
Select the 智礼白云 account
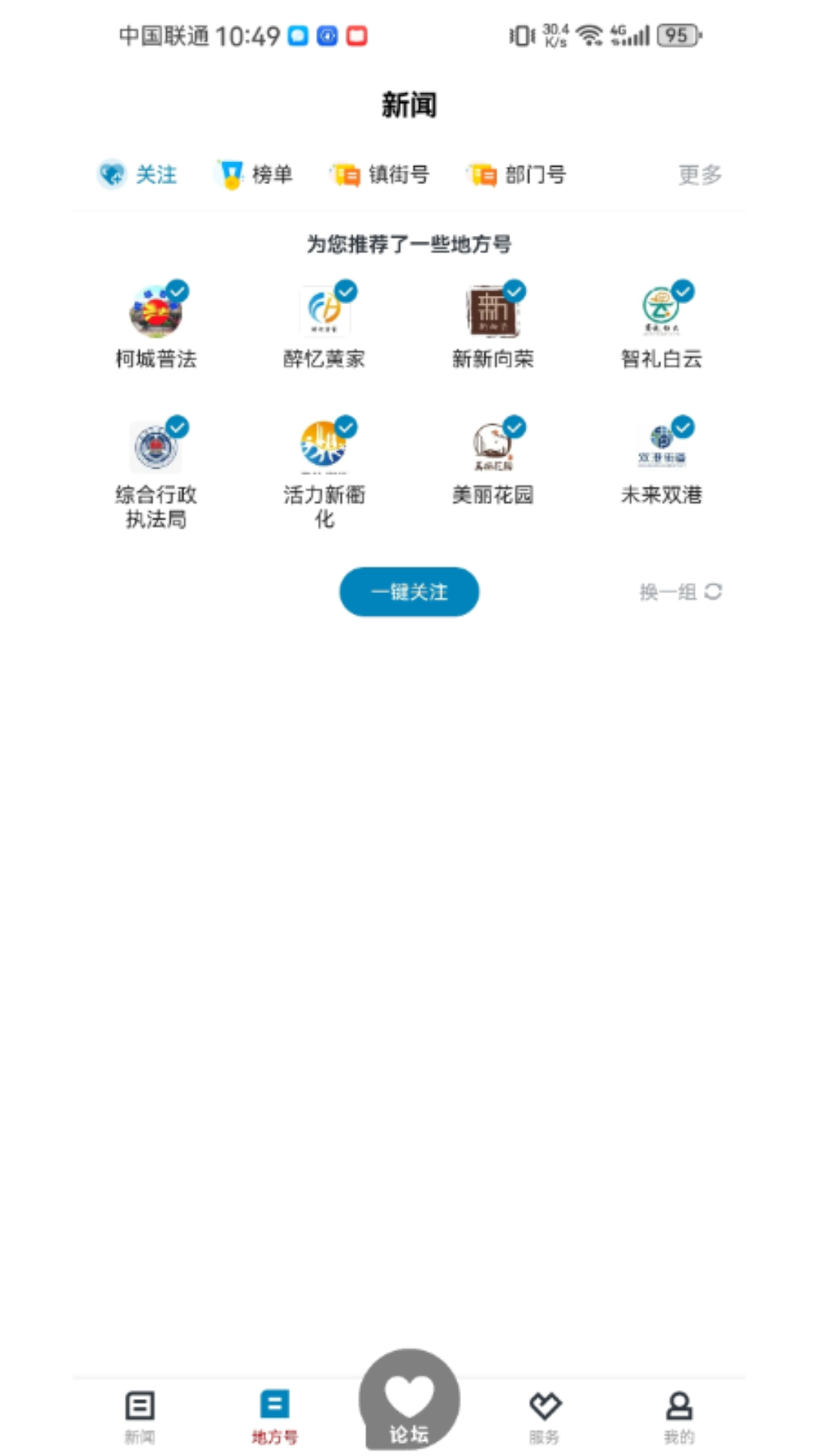pos(661,325)
